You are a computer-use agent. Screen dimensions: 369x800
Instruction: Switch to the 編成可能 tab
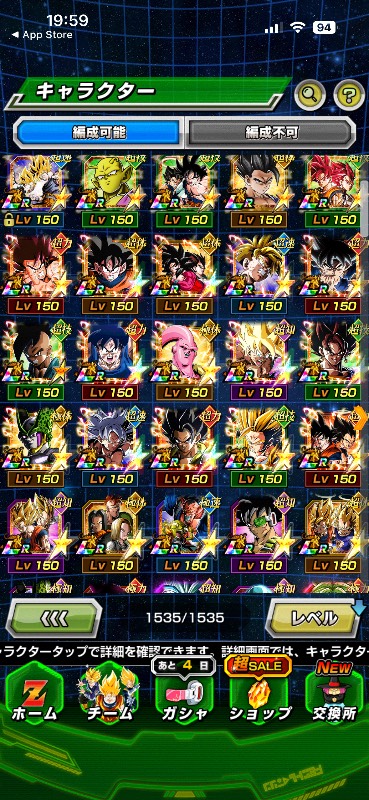(x=99, y=133)
